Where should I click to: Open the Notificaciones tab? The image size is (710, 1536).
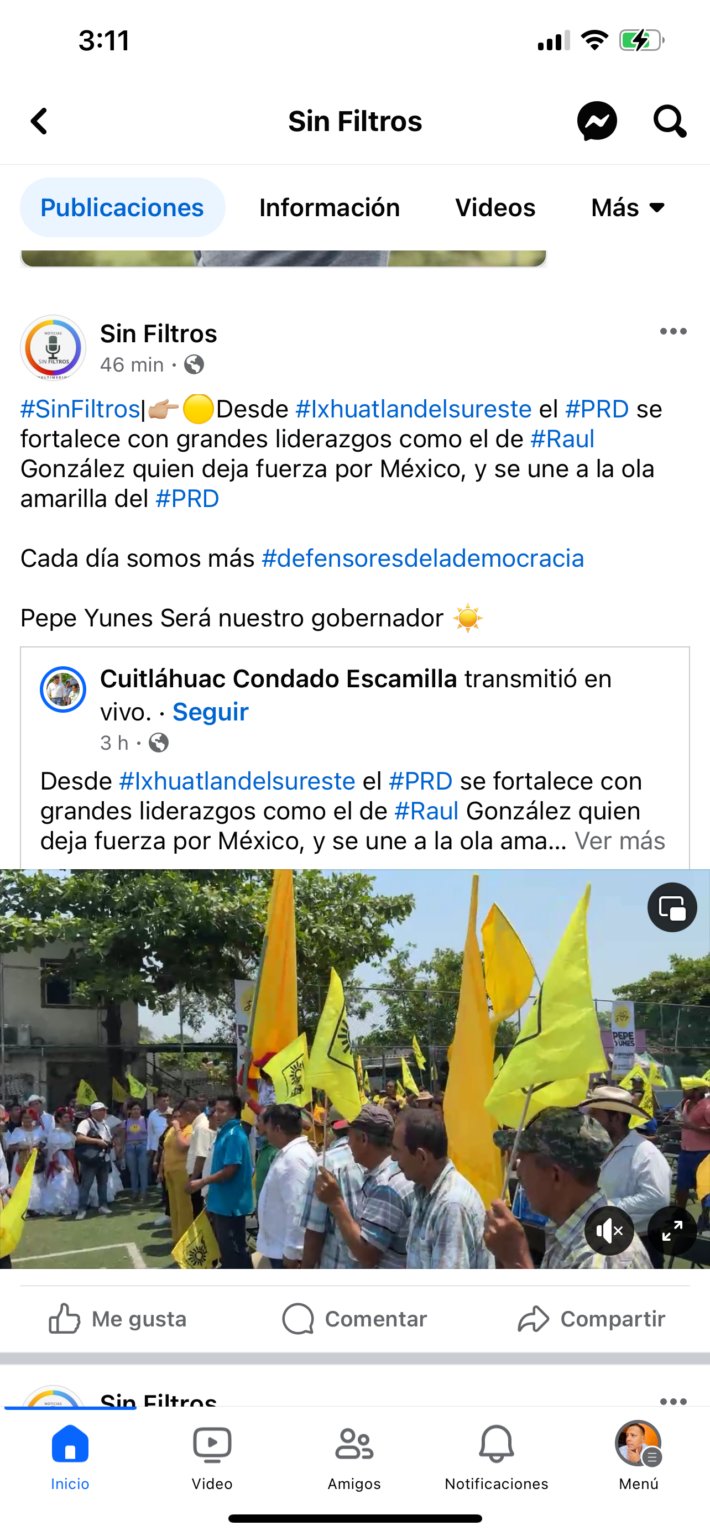496,1458
